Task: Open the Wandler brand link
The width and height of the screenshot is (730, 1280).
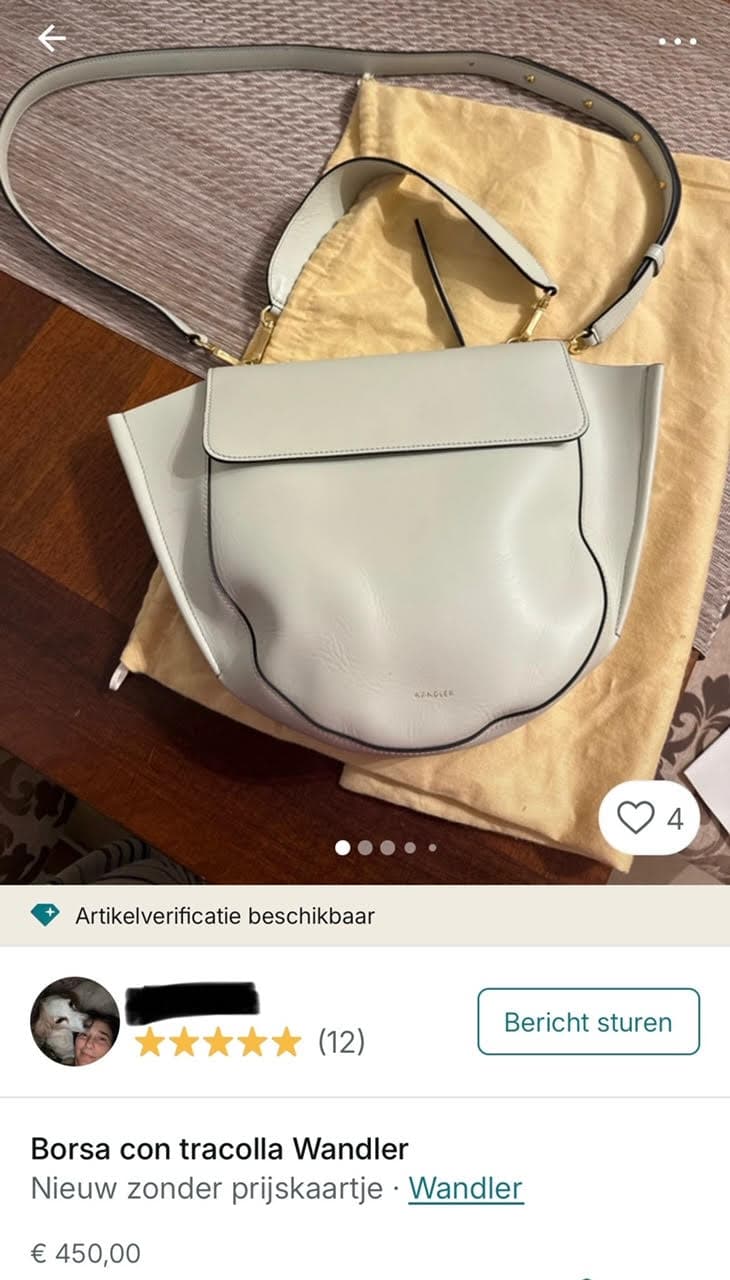Action: tap(465, 1188)
